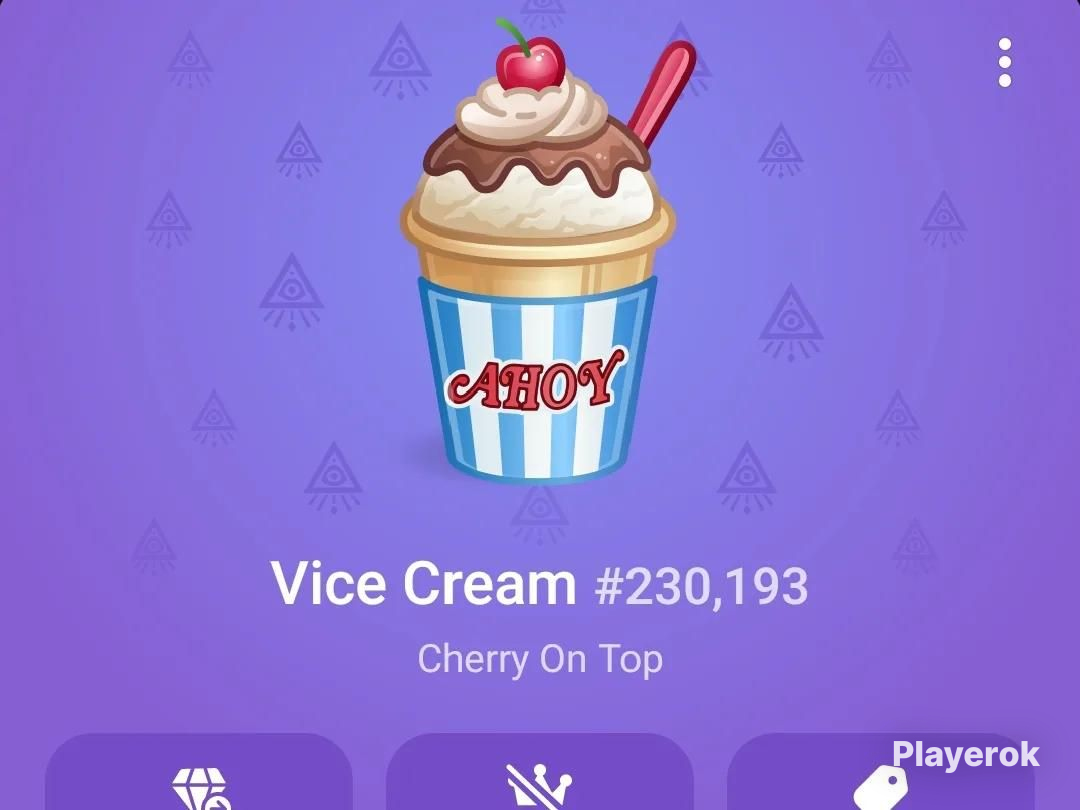Image resolution: width=1080 pixels, height=810 pixels.
Task: Tap the crossed-out crown take-off button
Action: [x=539, y=773]
